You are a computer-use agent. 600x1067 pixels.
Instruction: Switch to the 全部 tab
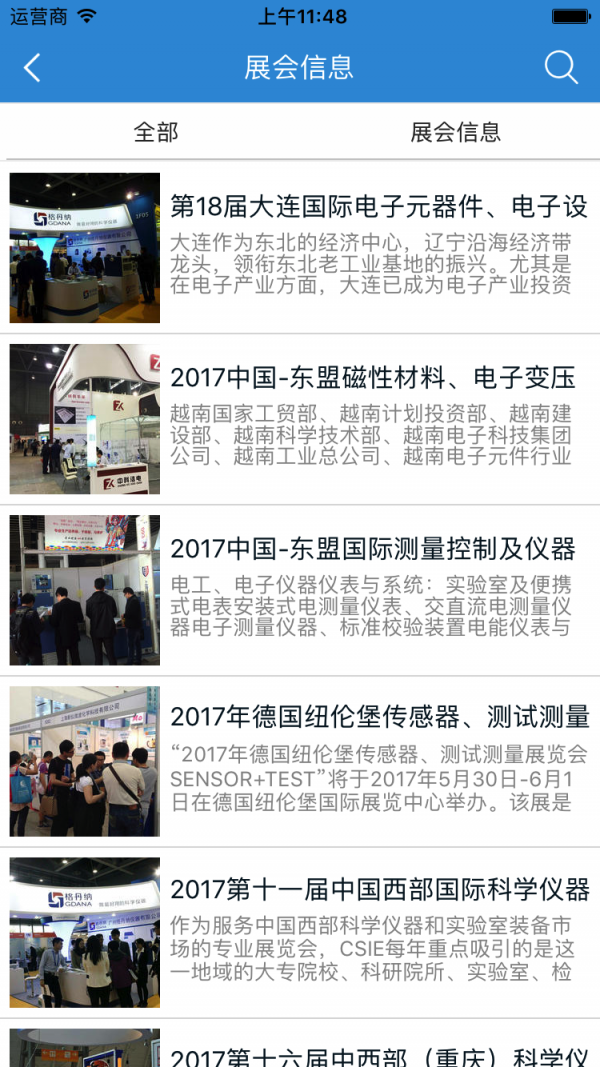(x=156, y=132)
